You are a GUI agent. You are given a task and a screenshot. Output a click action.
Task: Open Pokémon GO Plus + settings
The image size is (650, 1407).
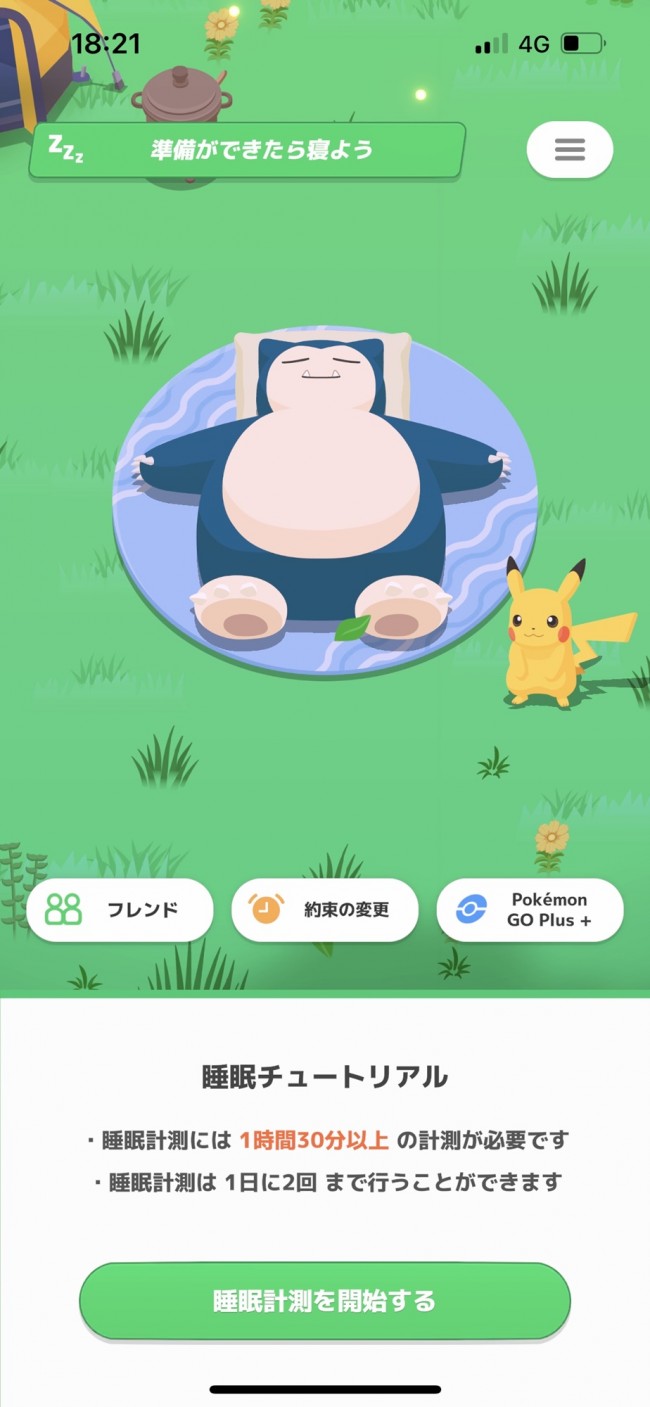(530, 910)
